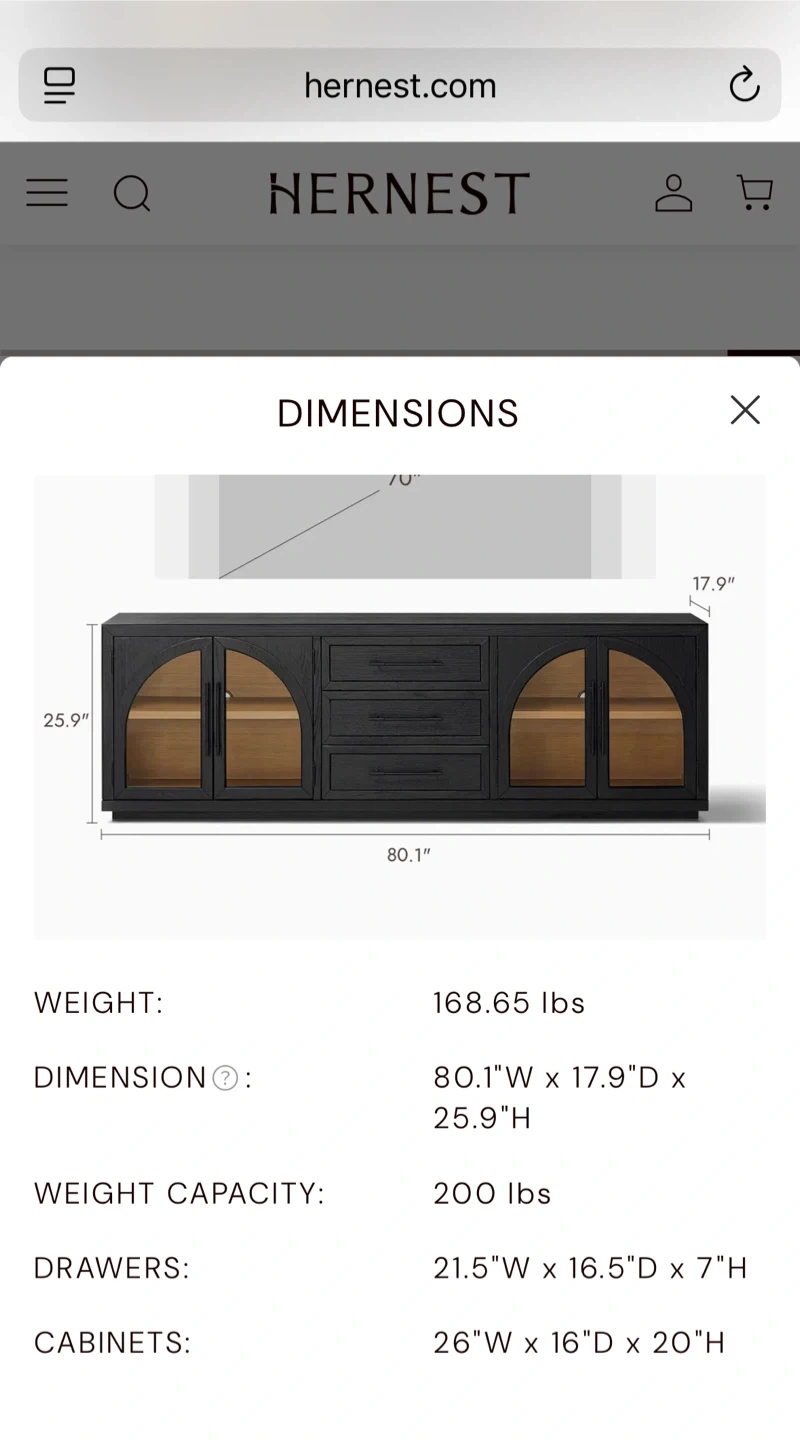Close the Dimensions panel
This screenshot has width=800, height=1440.
click(745, 410)
